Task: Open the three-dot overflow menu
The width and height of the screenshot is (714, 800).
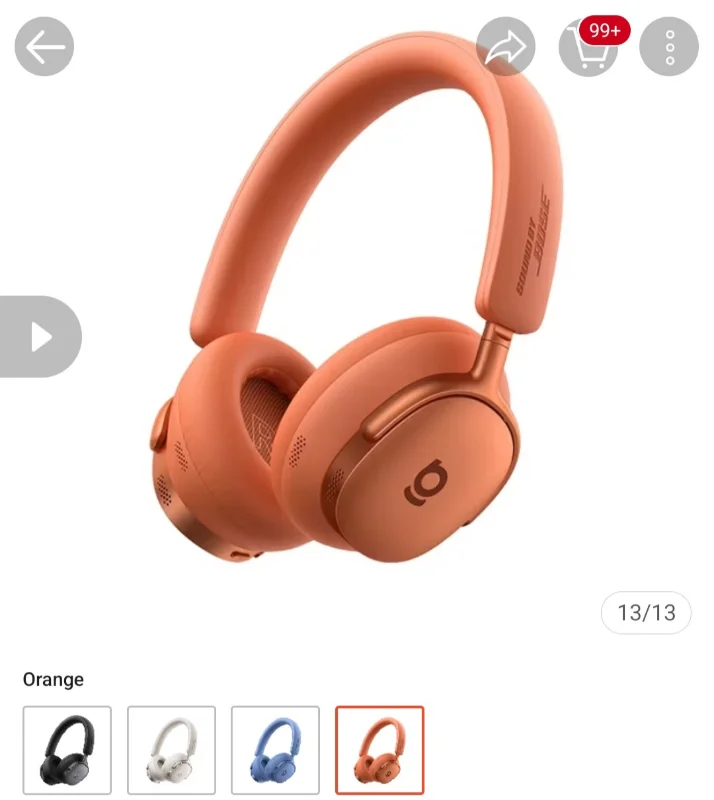Action: (x=669, y=46)
